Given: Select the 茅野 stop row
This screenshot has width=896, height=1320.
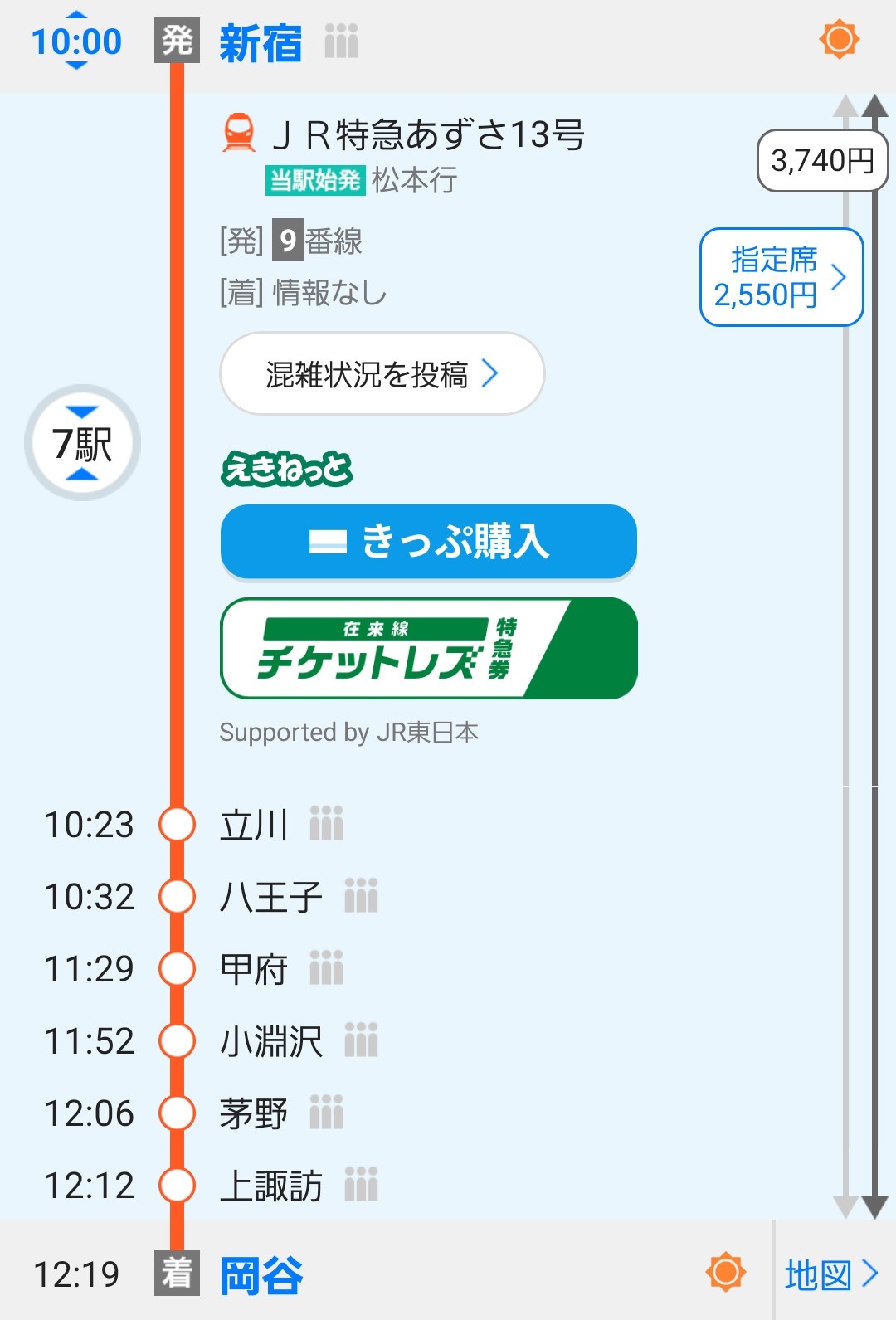Looking at the screenshot, I should point(254,1113).
